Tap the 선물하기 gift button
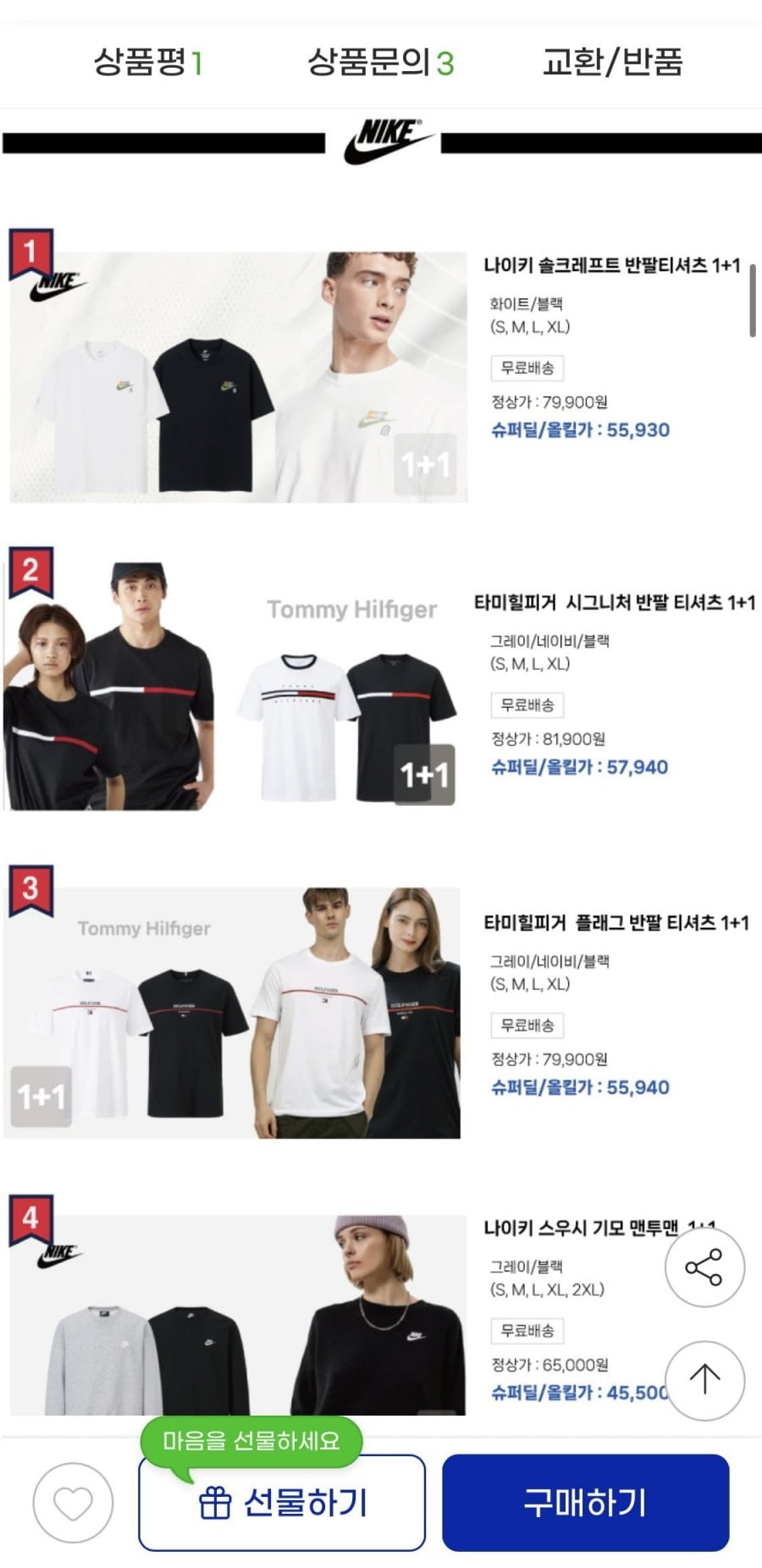Screen dimensions: 762x1568 [x=282, y=1503]
